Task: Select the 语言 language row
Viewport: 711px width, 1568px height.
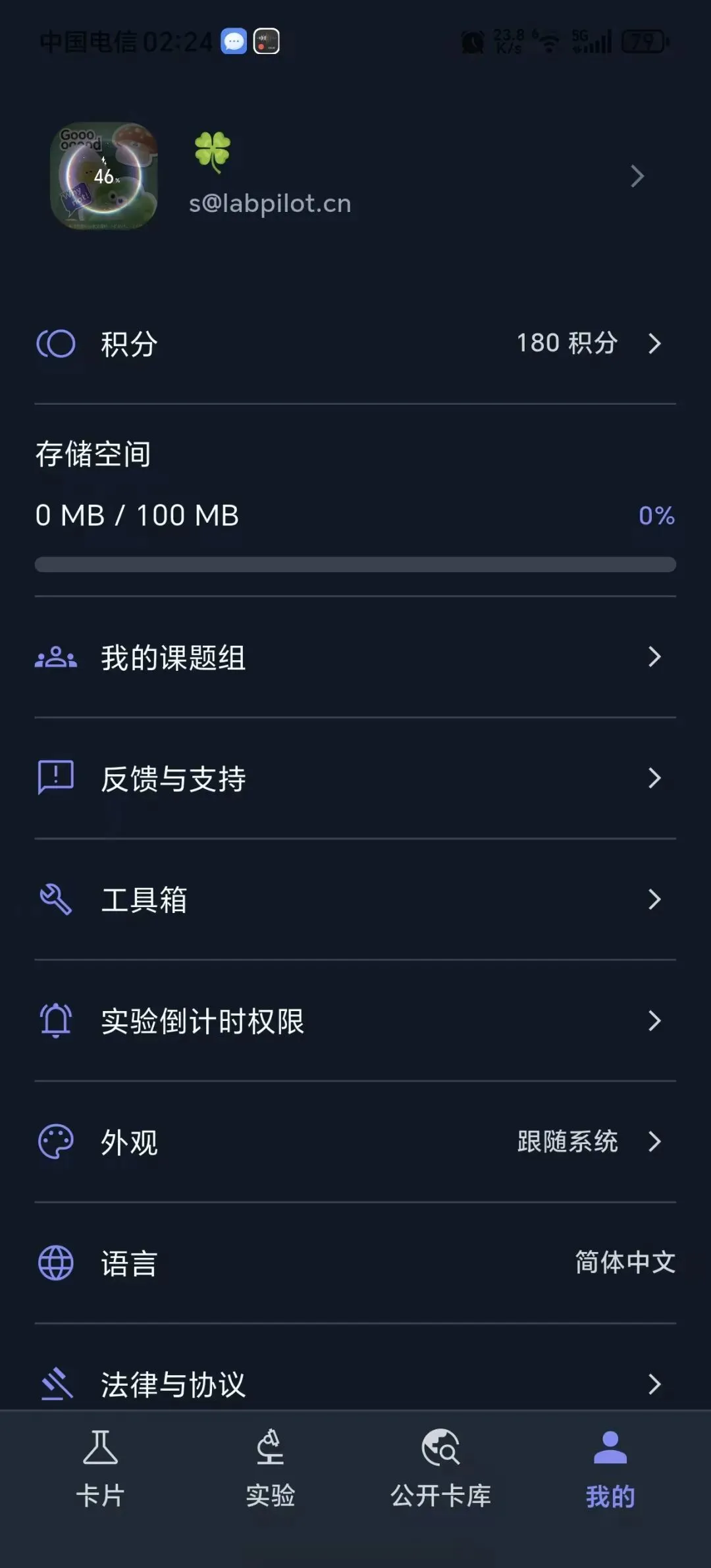Action: click(x=355, y=1263)
